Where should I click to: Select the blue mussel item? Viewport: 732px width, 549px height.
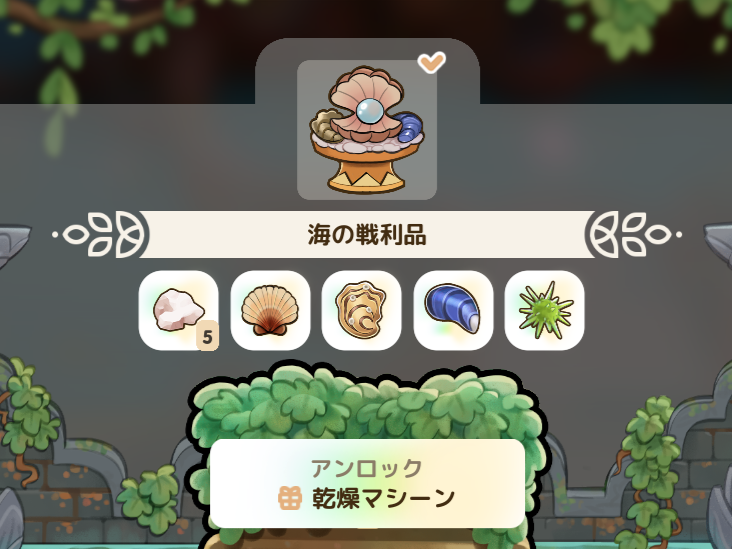pos(453,310)
